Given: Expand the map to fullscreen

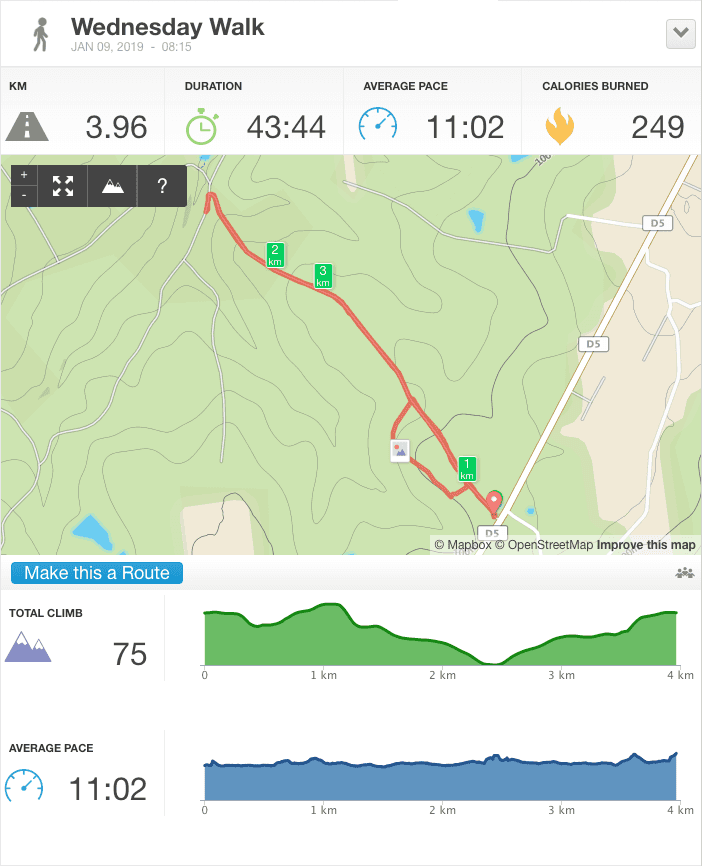Looking at the screenshot, I should click(x=63, y=185).
